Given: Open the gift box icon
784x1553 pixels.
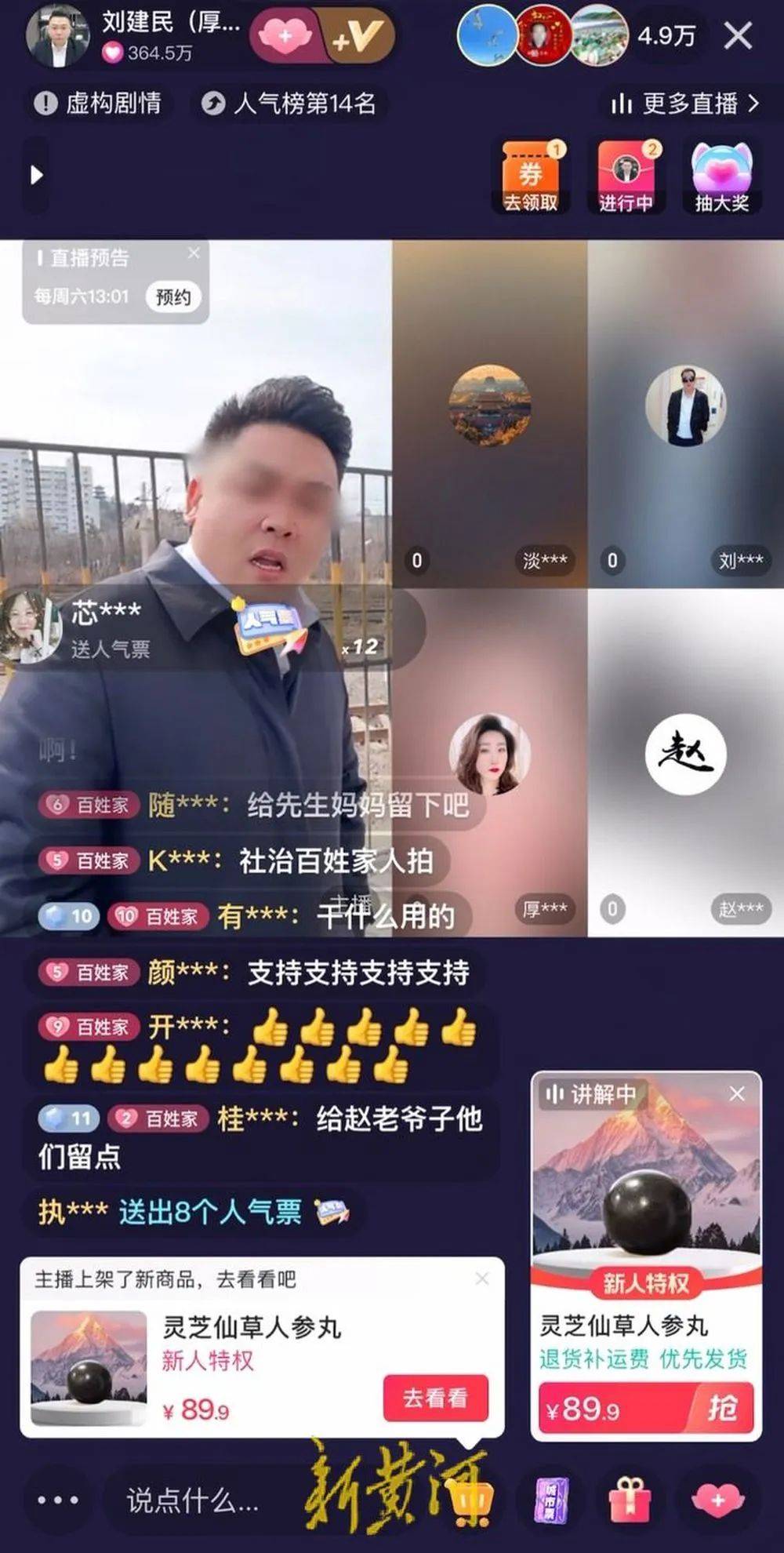Looking at the screenshot, I should [630, 1500].
